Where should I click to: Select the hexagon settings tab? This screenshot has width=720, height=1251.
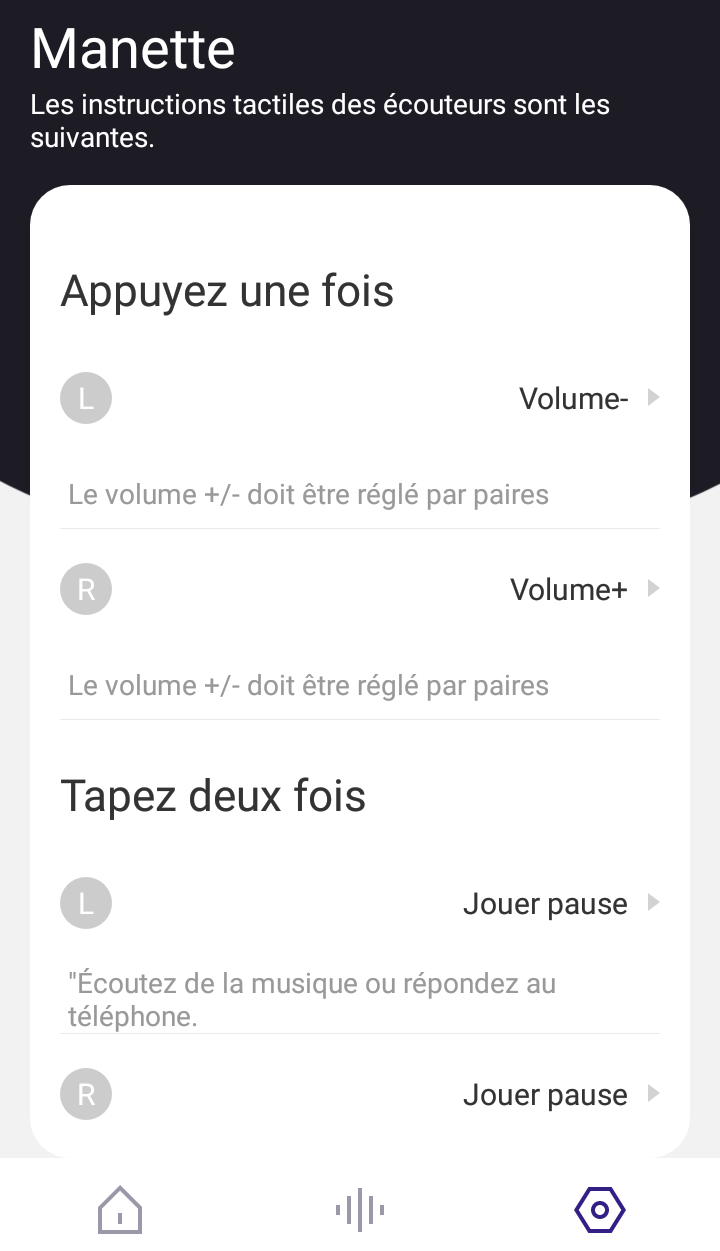point(600,1210)
